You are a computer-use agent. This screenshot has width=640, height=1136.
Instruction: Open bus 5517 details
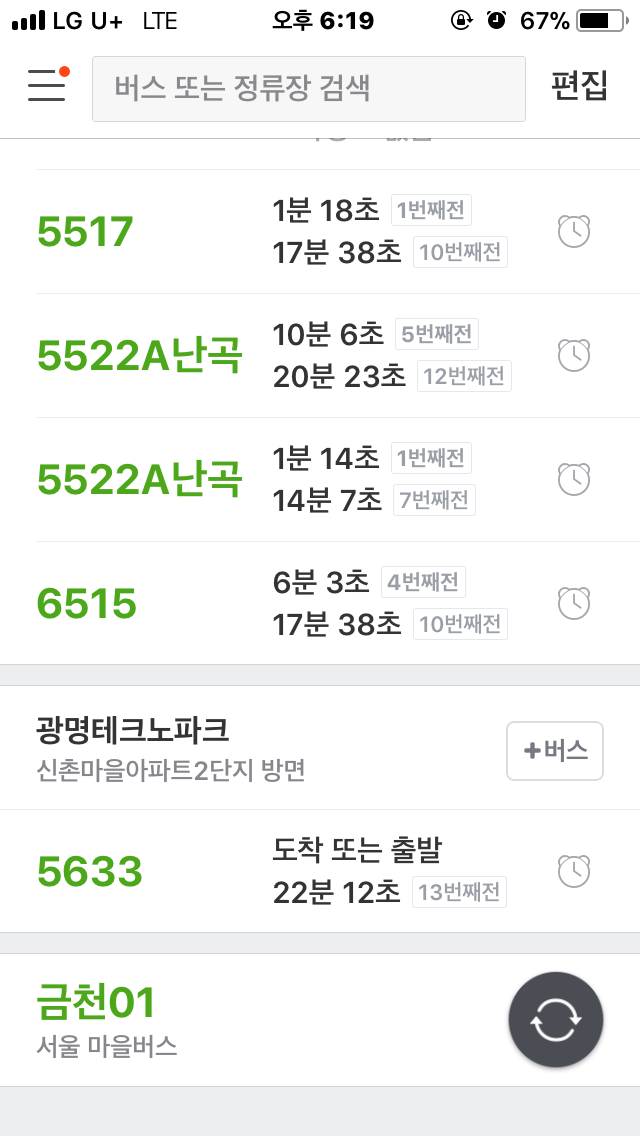tap(85, 232)
